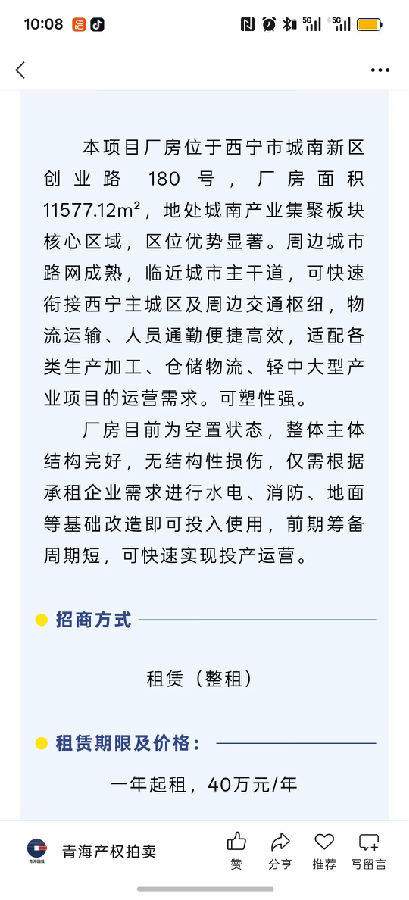Open the 青海产权拍卖 account profile
409x900 pixels.
point(92,851)
